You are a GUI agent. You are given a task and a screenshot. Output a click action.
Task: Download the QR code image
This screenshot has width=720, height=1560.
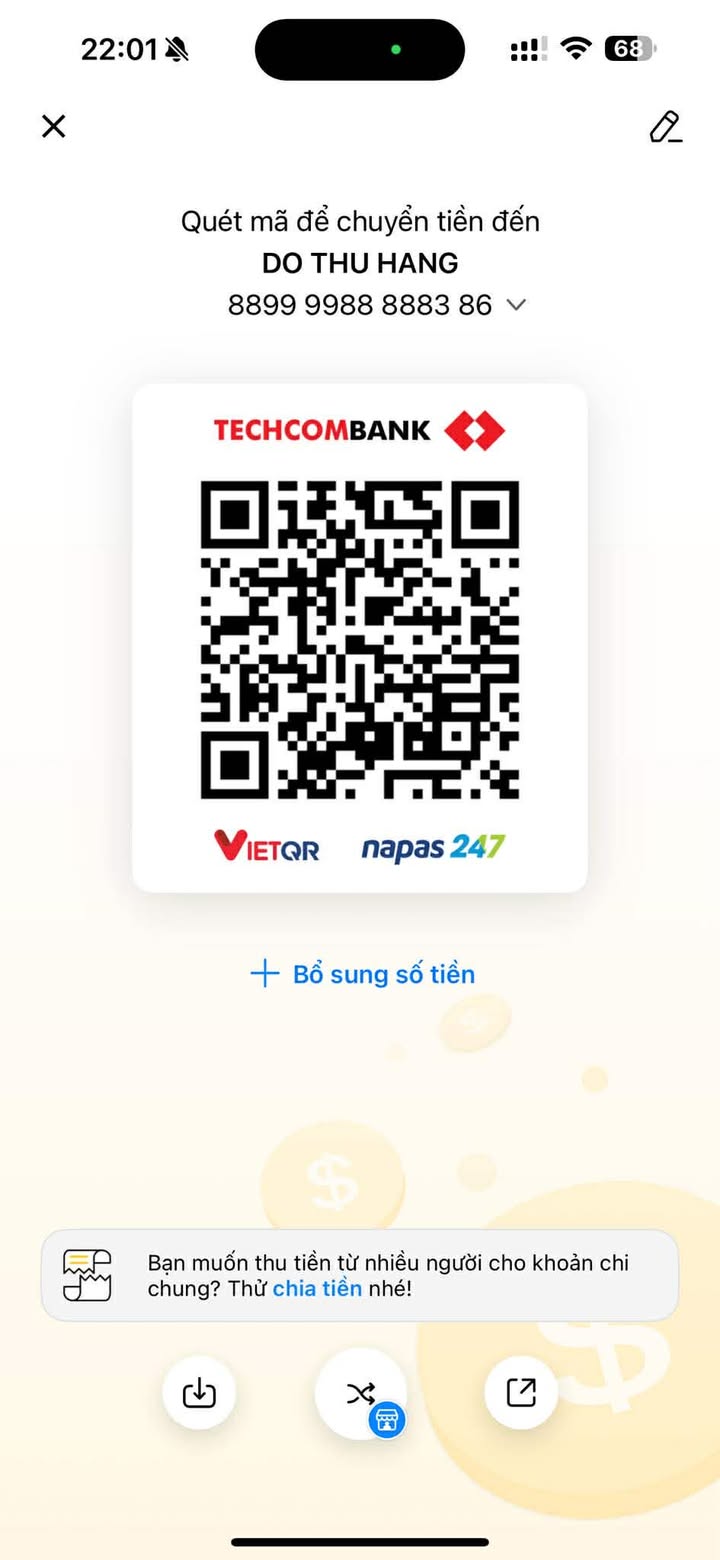[x=199, y=1393]
